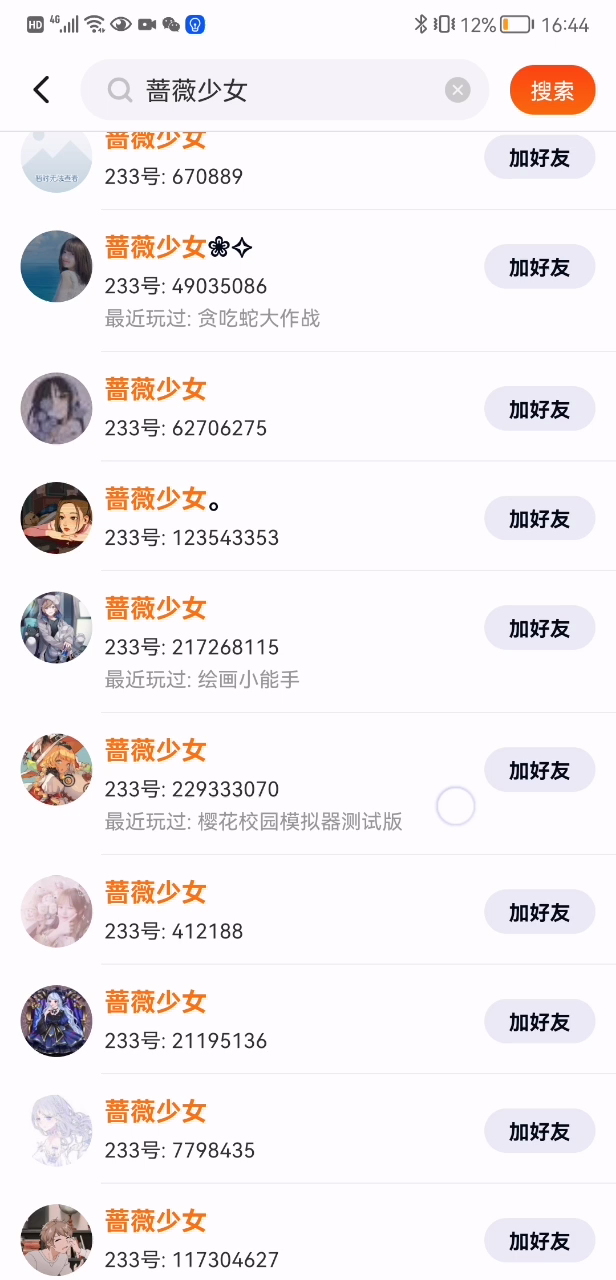Tap the orange 搜索 button
This screenshot has height=1280, width=616.
pyautogui.click(x=552, y=91)
